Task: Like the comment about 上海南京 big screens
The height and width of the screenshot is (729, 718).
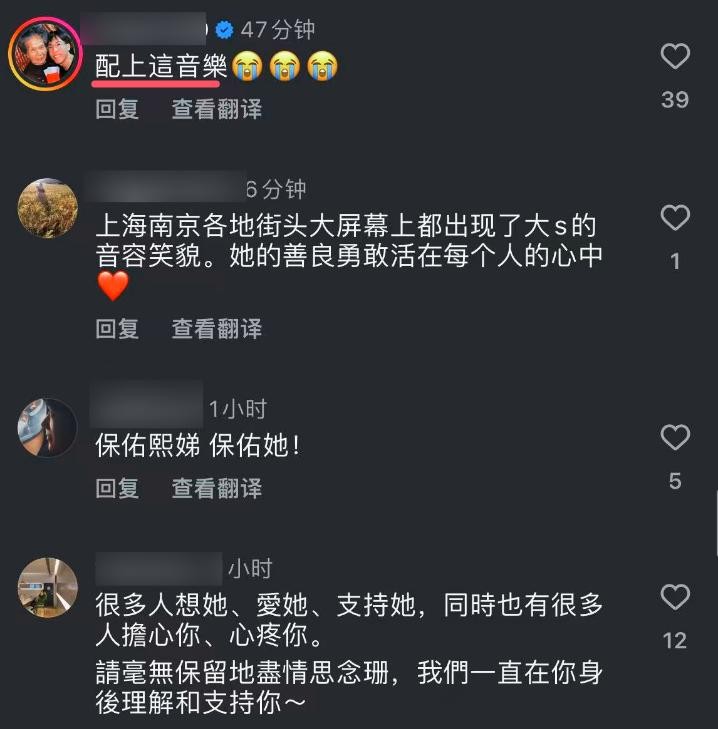Action: [x=675, y=218]
